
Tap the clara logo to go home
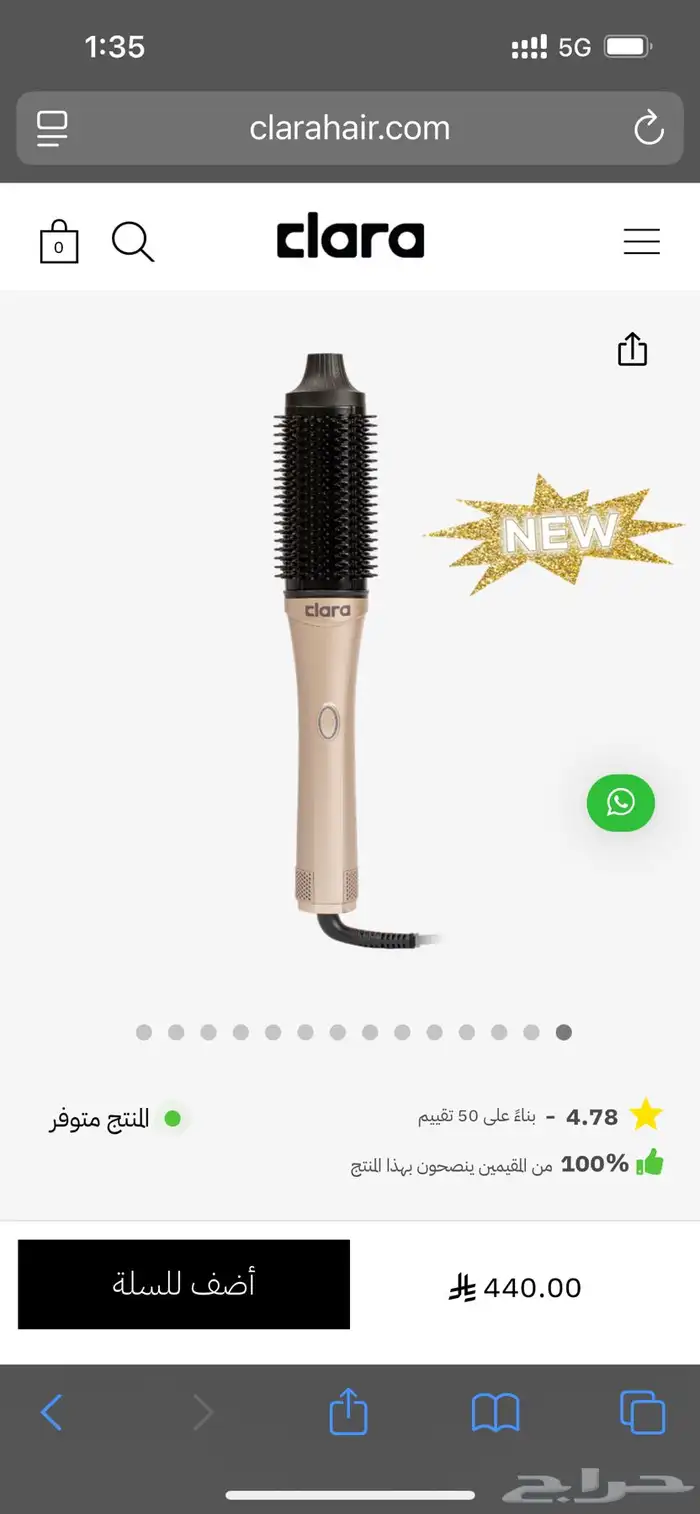pos(350,240)
